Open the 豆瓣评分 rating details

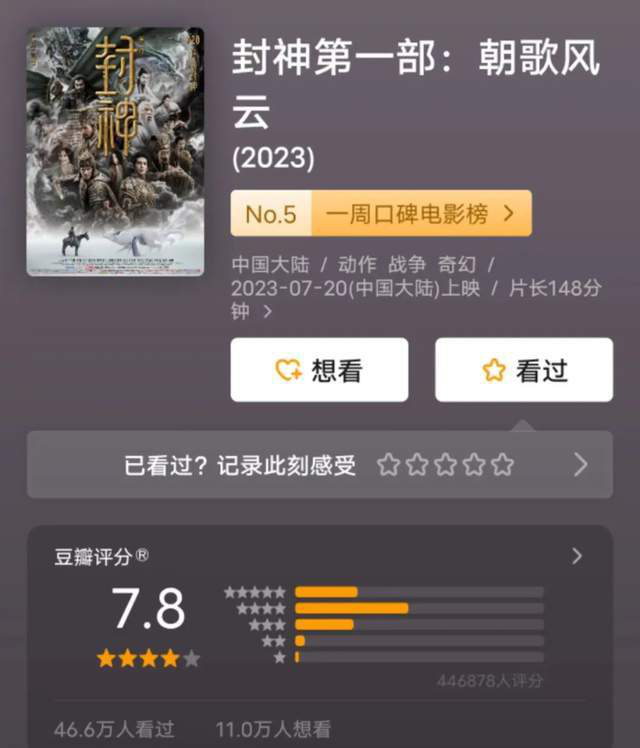coord(576,556)
